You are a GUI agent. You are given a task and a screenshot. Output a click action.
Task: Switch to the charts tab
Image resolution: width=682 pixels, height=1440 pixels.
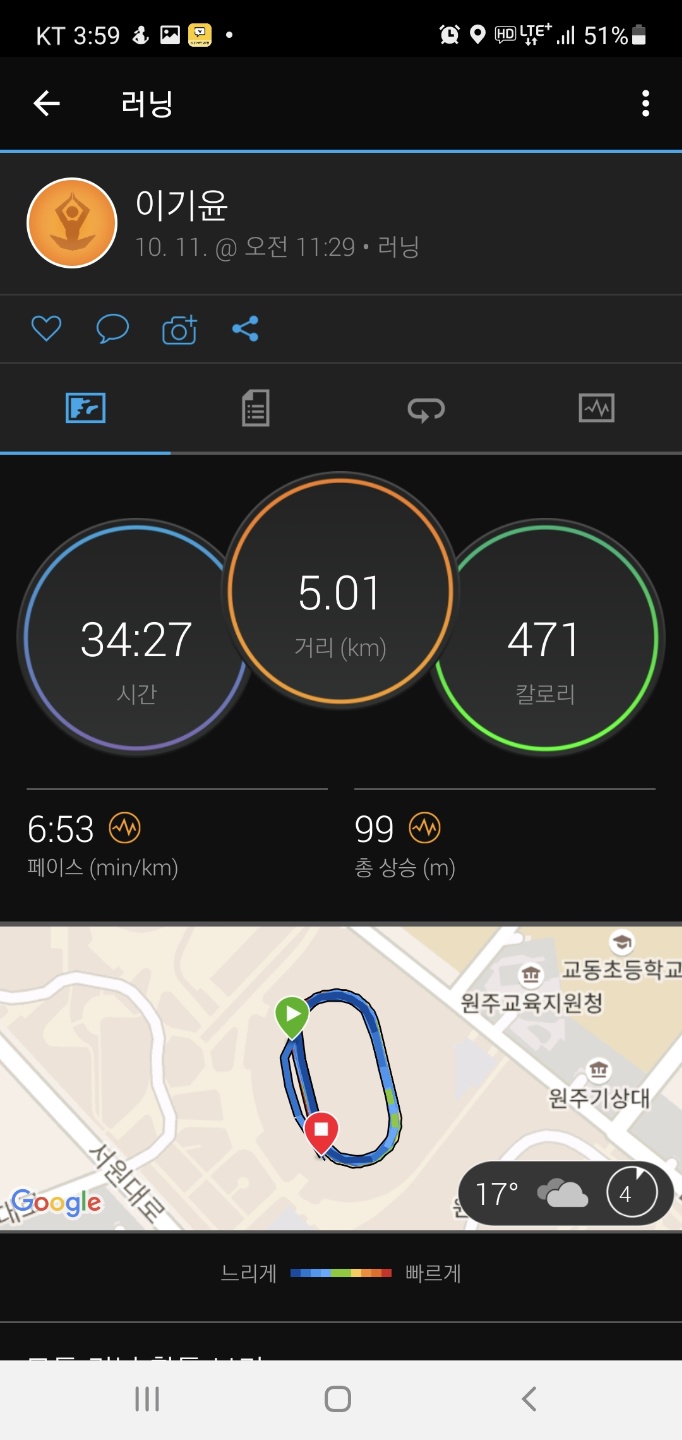[596, 408]
